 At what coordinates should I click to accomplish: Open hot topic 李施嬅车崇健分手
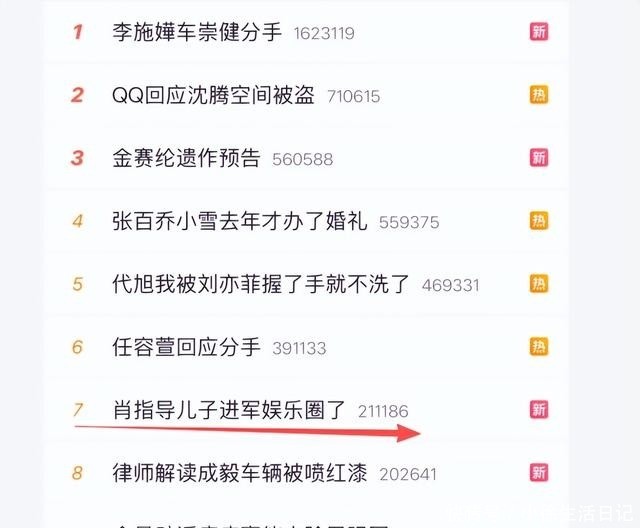pyautogui.click(x=198, y=32)
